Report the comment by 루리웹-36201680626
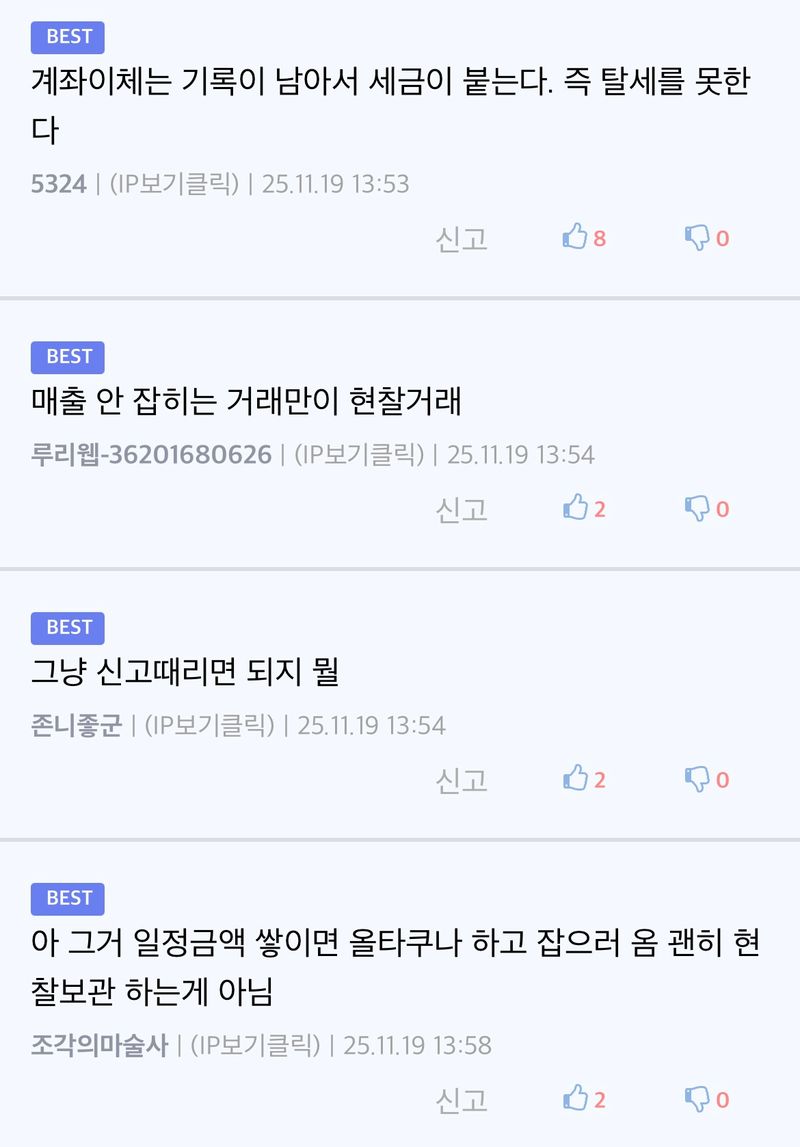 461,509
